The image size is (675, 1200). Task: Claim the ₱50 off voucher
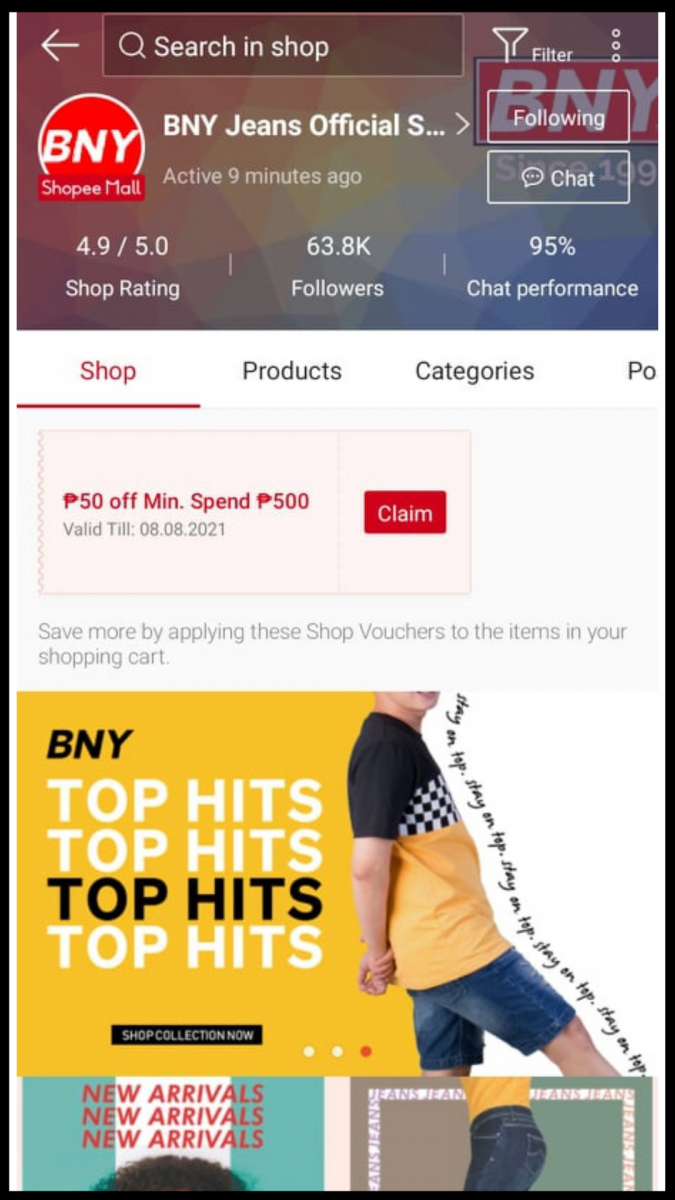point(404,513)
